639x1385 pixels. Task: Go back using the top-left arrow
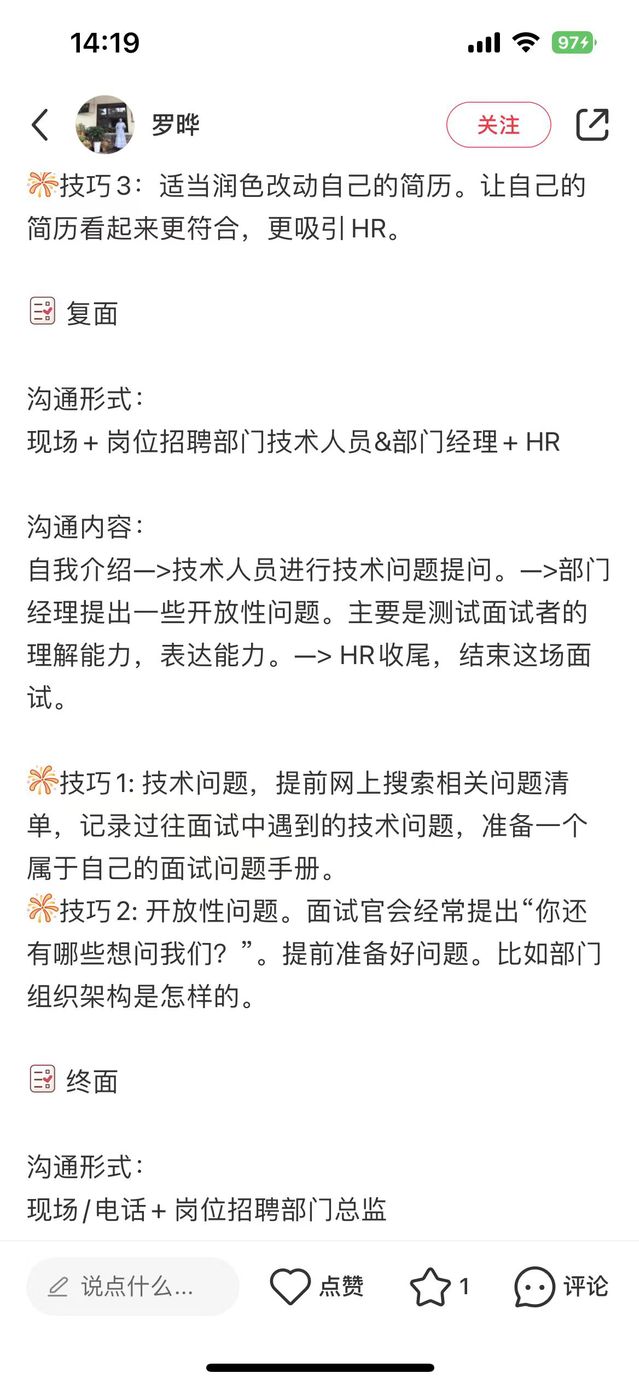(x=40, y=125)
